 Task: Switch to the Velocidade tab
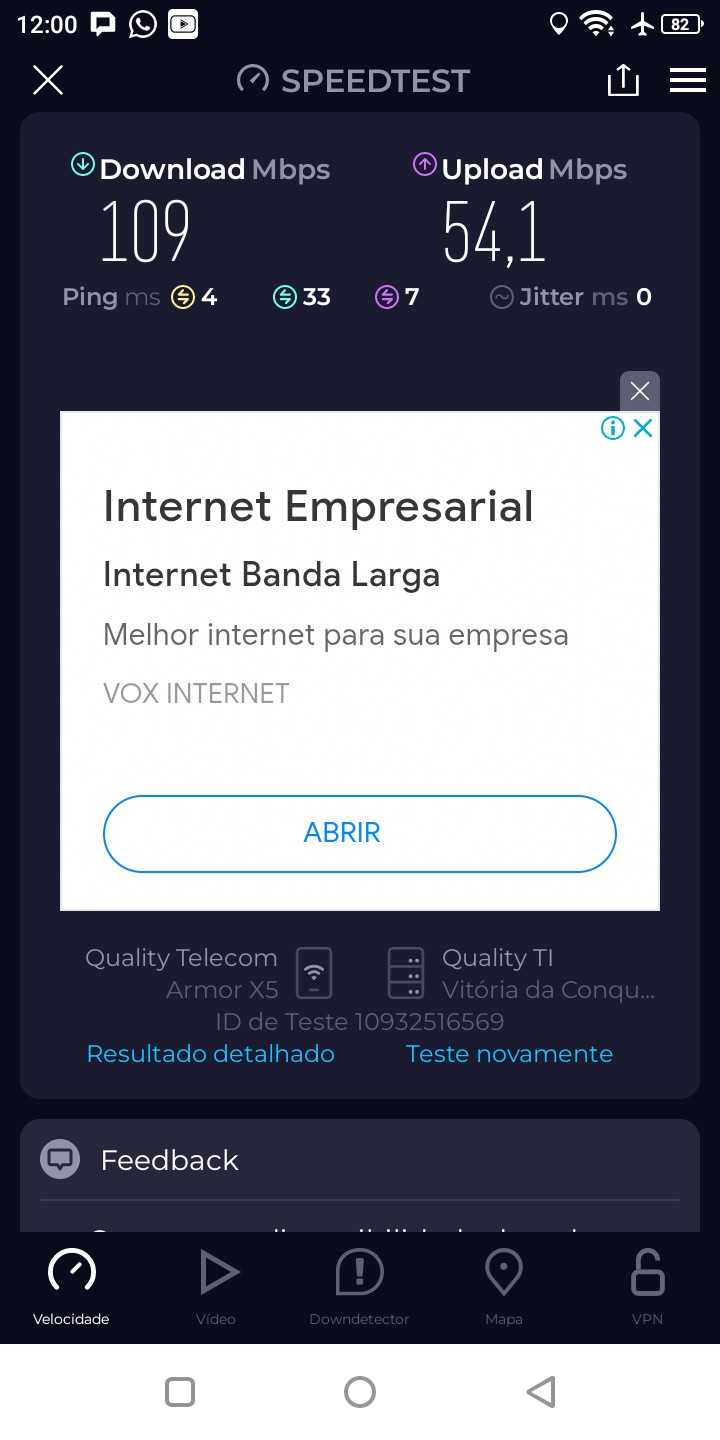(x=71, y=1287)
